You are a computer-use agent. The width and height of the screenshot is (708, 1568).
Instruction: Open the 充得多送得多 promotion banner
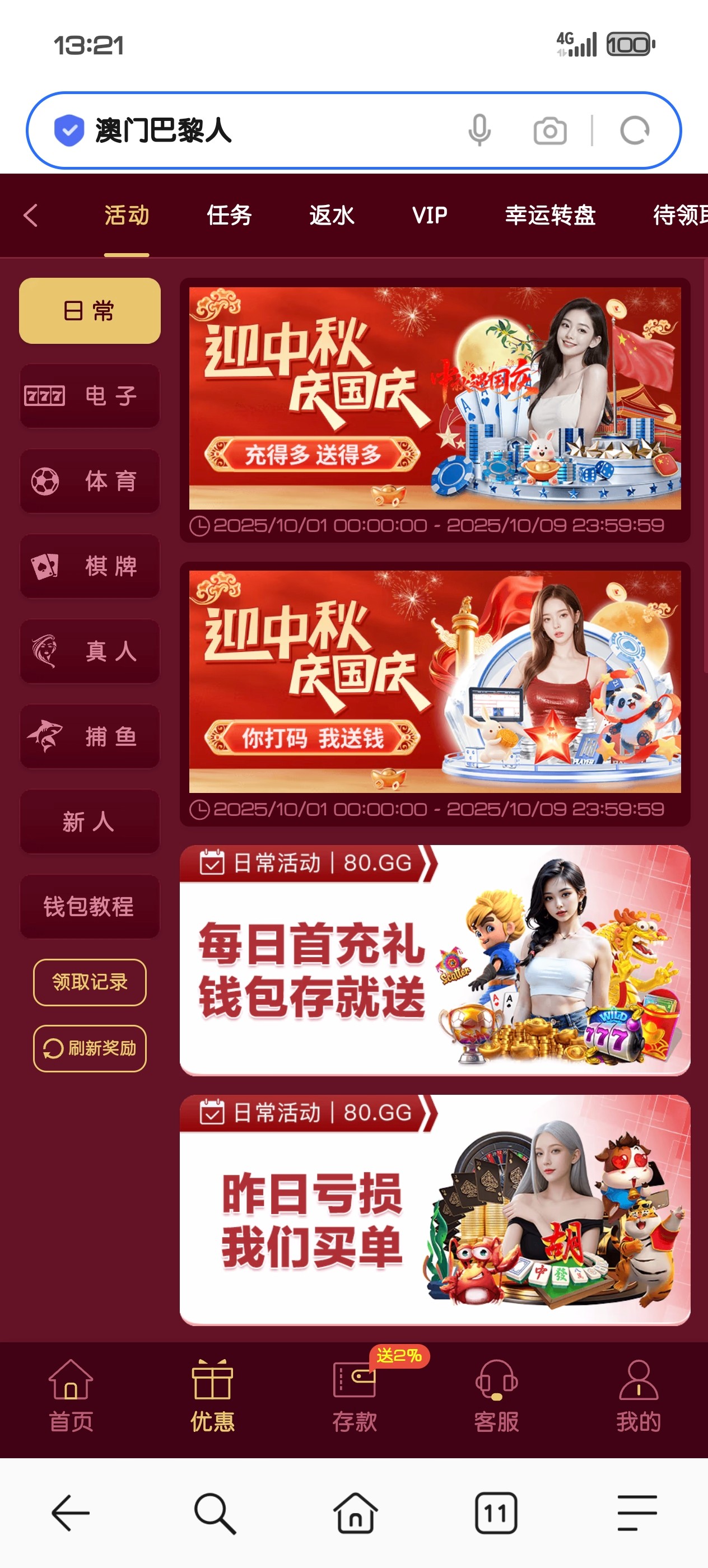coord(435,399)
